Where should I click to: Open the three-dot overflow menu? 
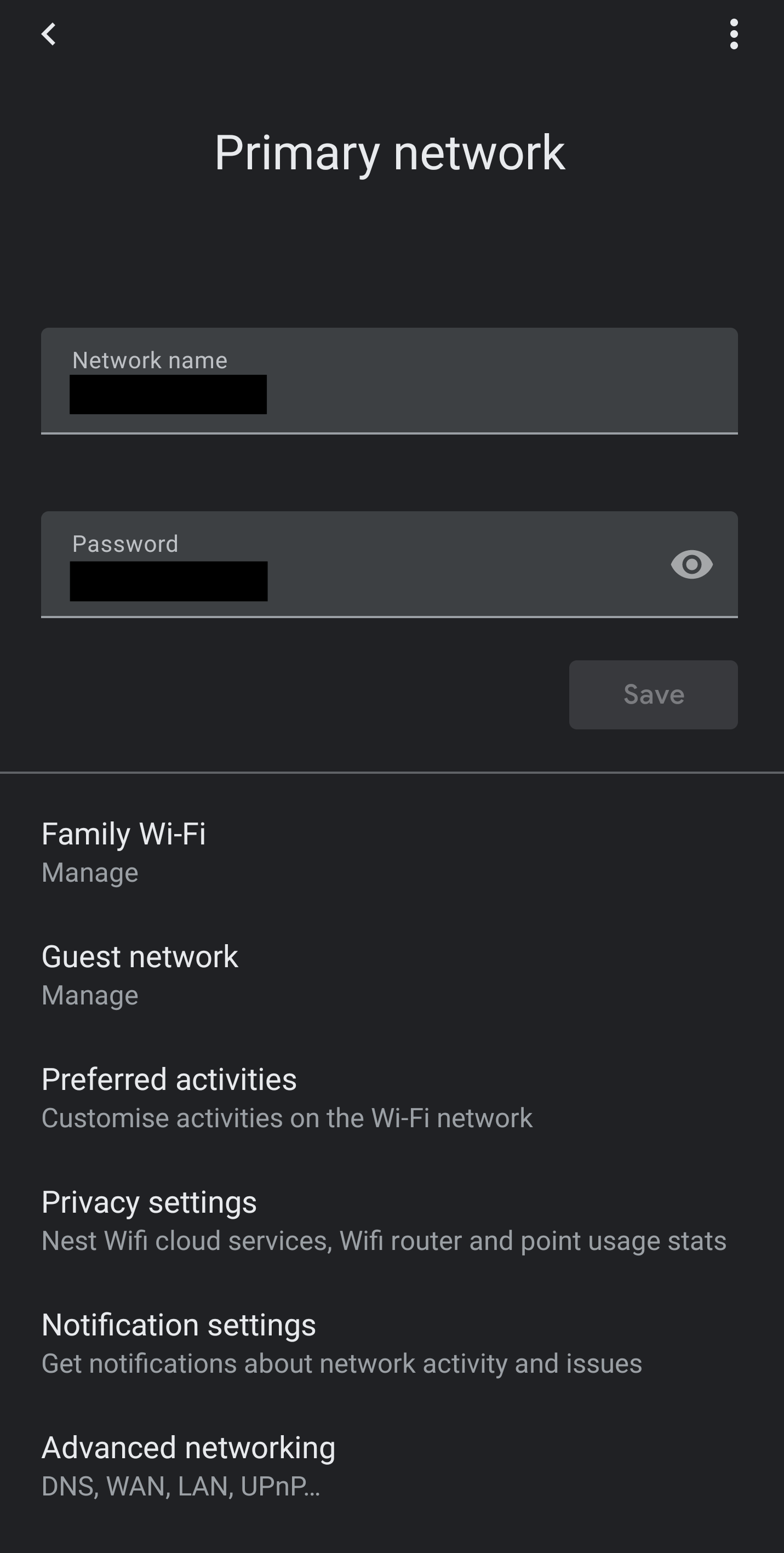pos(734,35)
